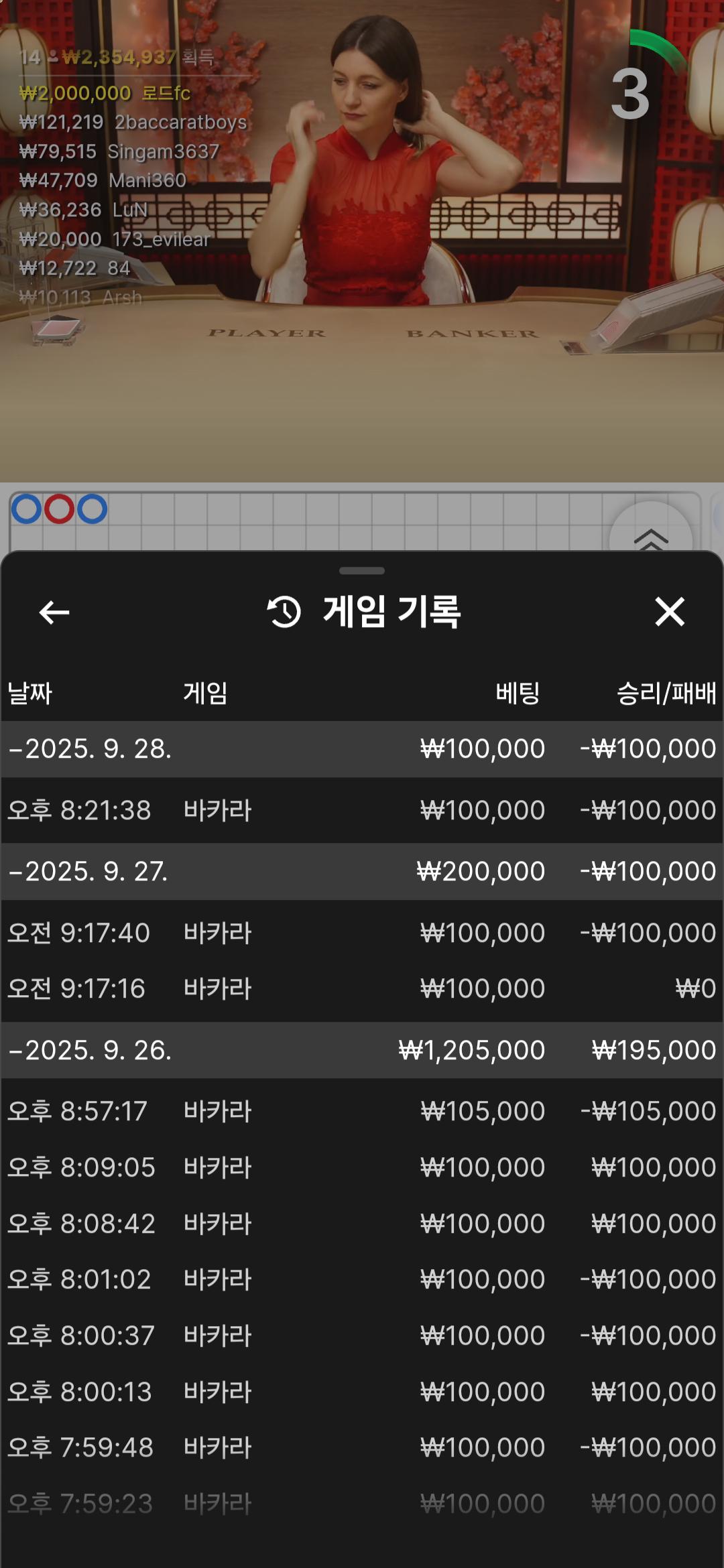This screenshot has height=1568, width=724.
Task: Go back from the game history panel
Action: point(54,612)
